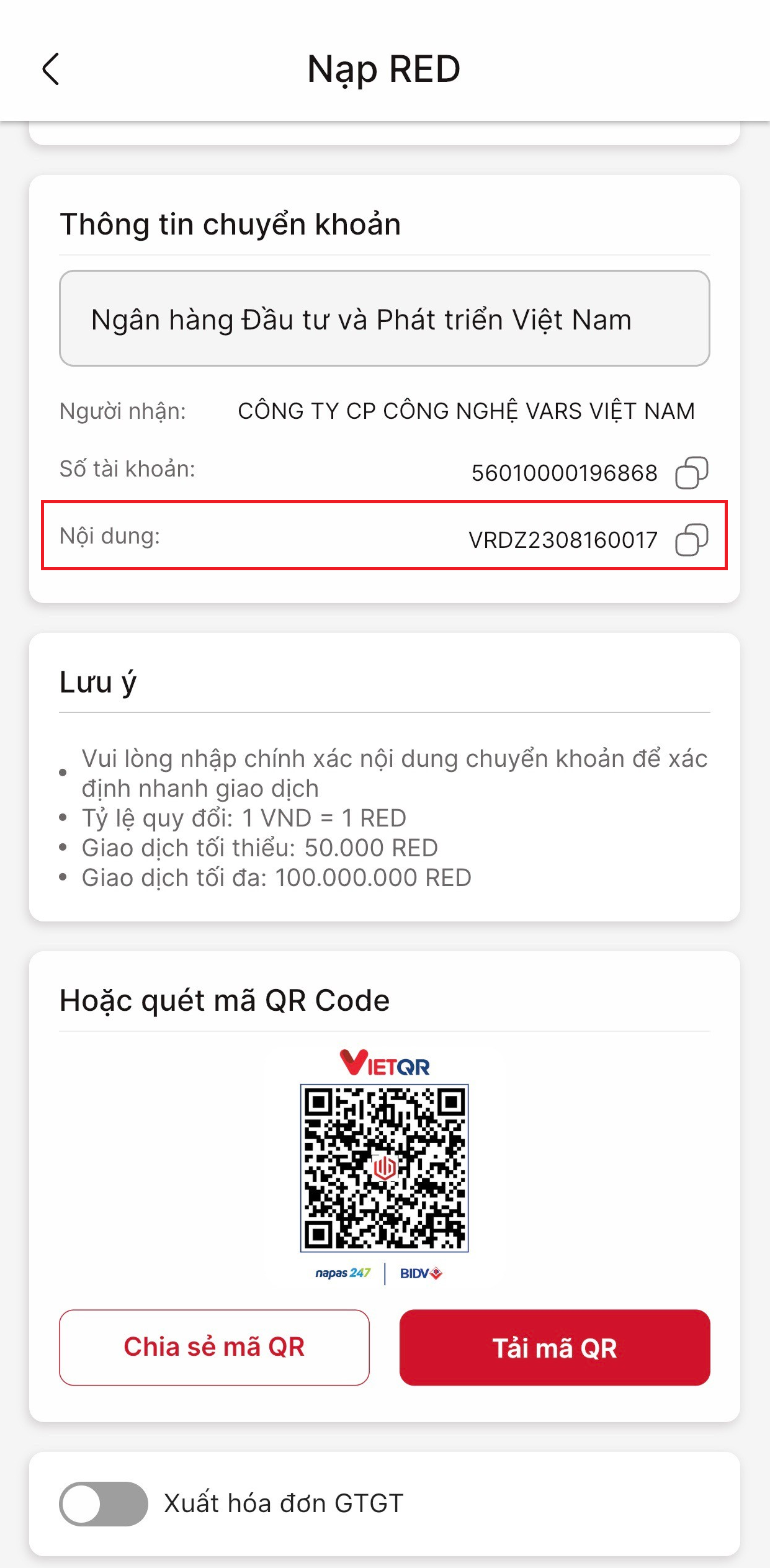This screenshot has width=770, height=1568.
Task: Share the QR code via Chia sẻ mã QR
Action: [x=214, y=1347]
